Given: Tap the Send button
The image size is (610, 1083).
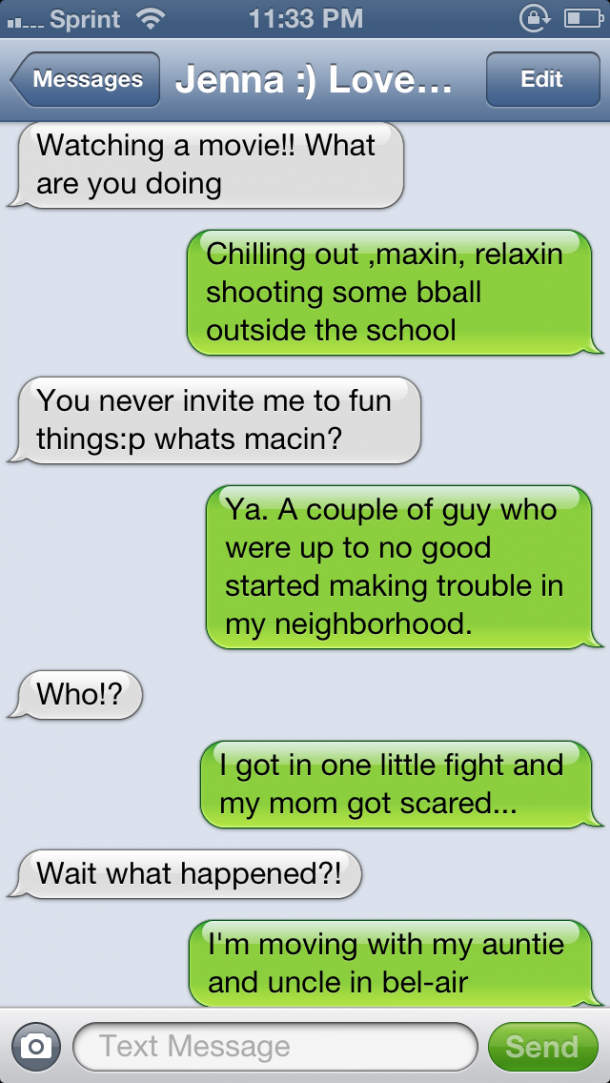Looking at the screenshot, I should 541,1046.
